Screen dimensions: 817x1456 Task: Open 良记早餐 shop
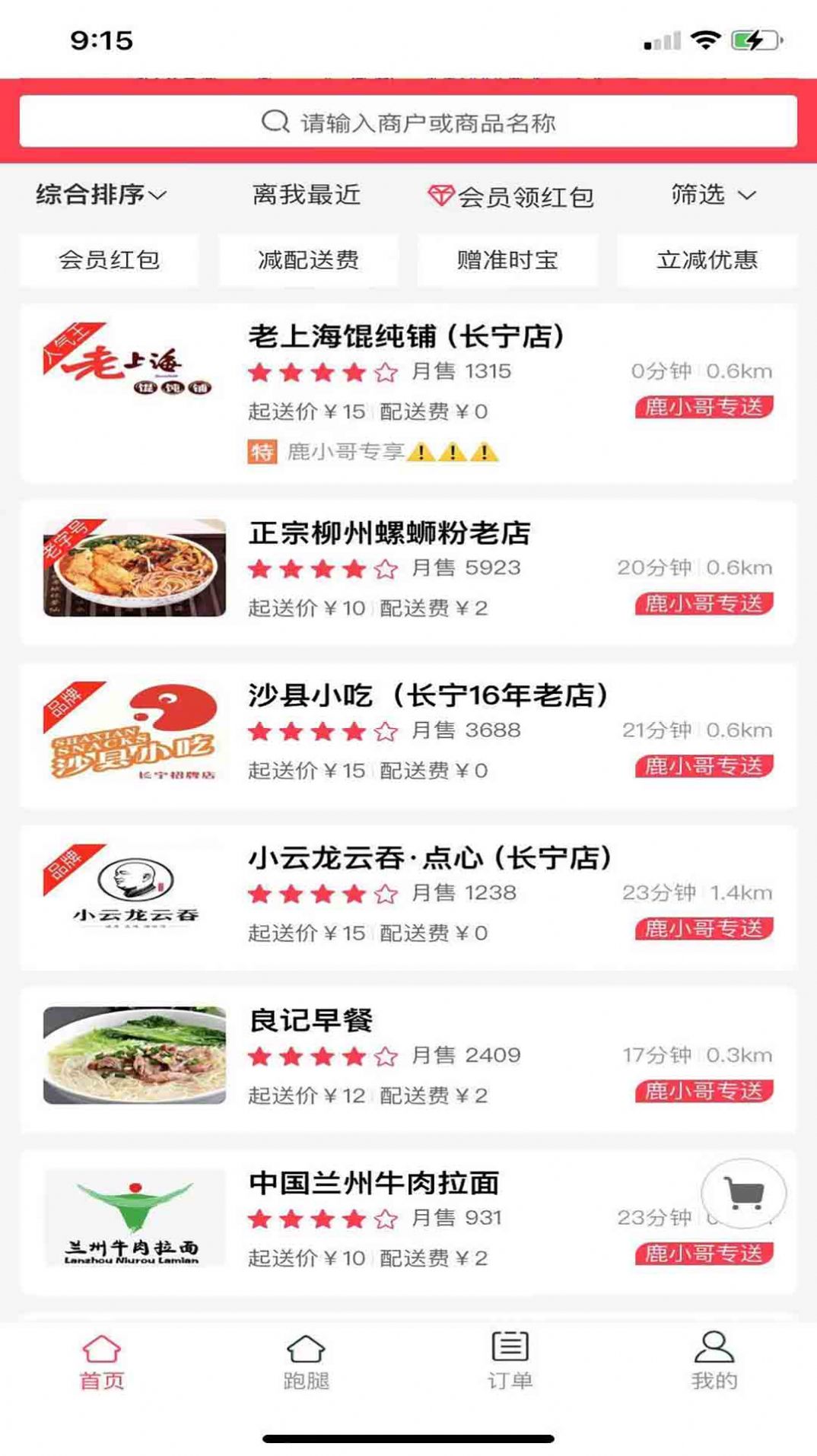311,1020
